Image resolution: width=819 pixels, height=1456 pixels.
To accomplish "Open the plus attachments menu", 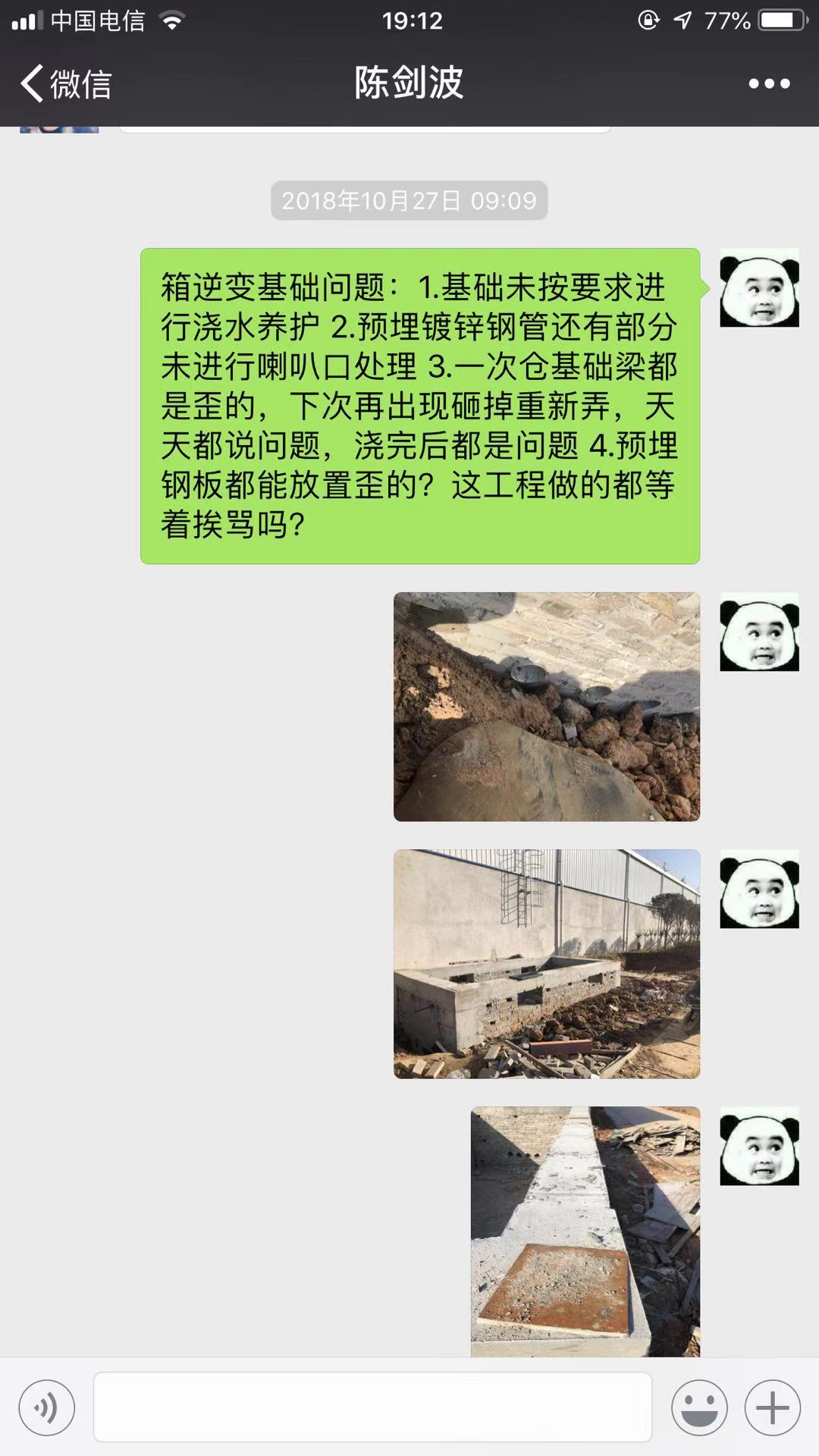I will tap(773, 1407).
